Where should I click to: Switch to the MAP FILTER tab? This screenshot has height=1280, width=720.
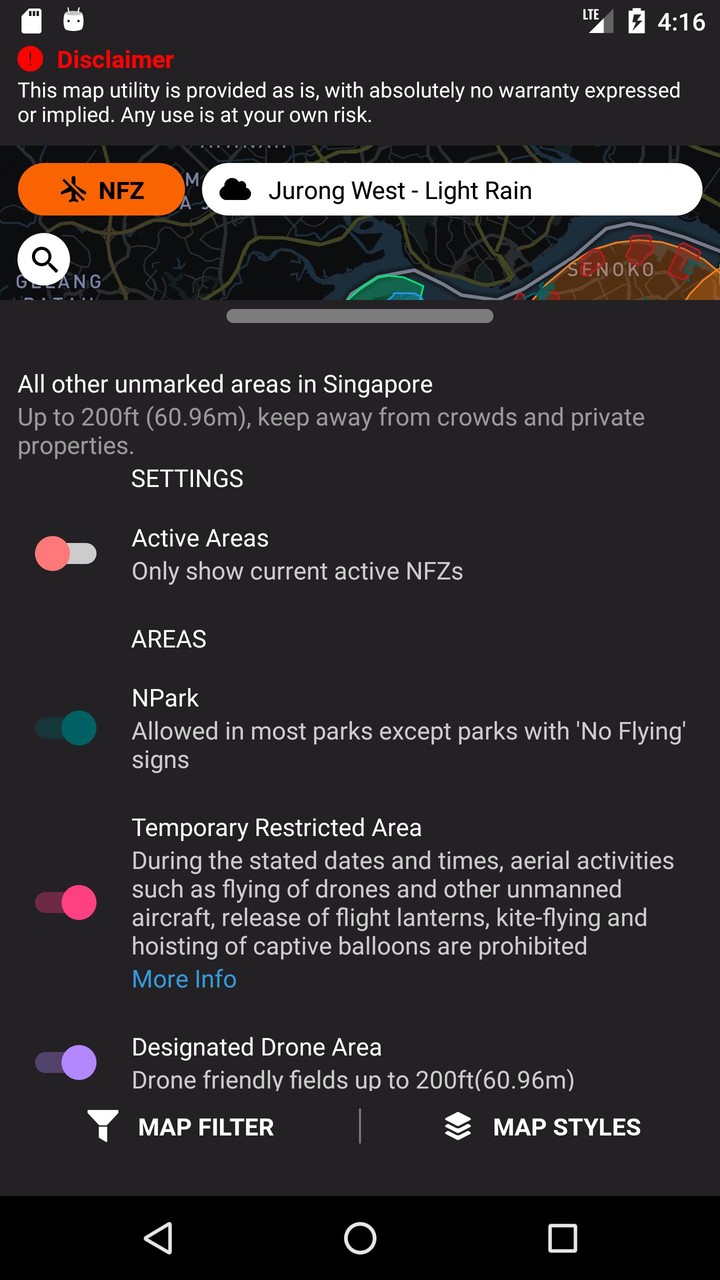click(180, 1126)
